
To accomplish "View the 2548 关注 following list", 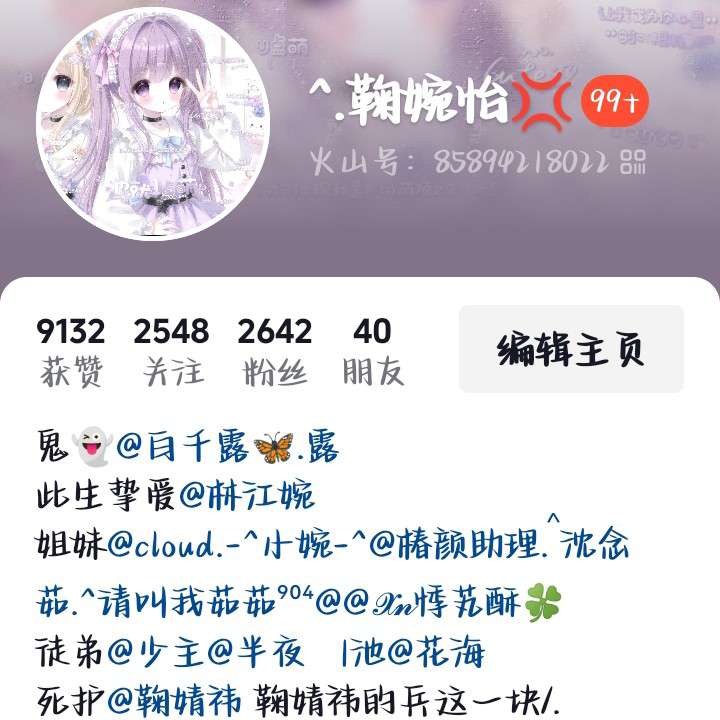I will coord(171,352).
